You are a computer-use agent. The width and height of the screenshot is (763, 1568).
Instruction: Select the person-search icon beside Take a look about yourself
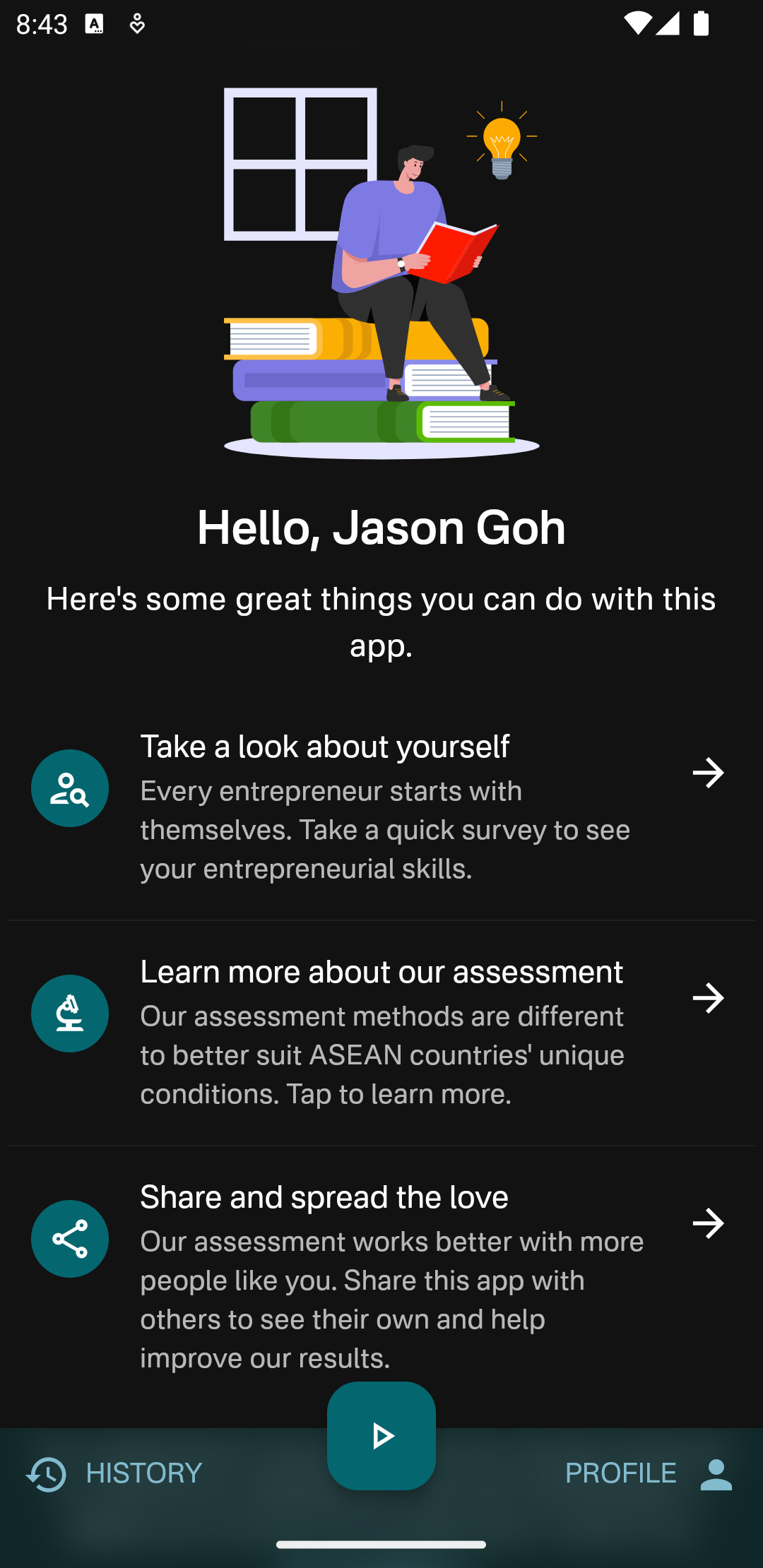click(69, 788)
